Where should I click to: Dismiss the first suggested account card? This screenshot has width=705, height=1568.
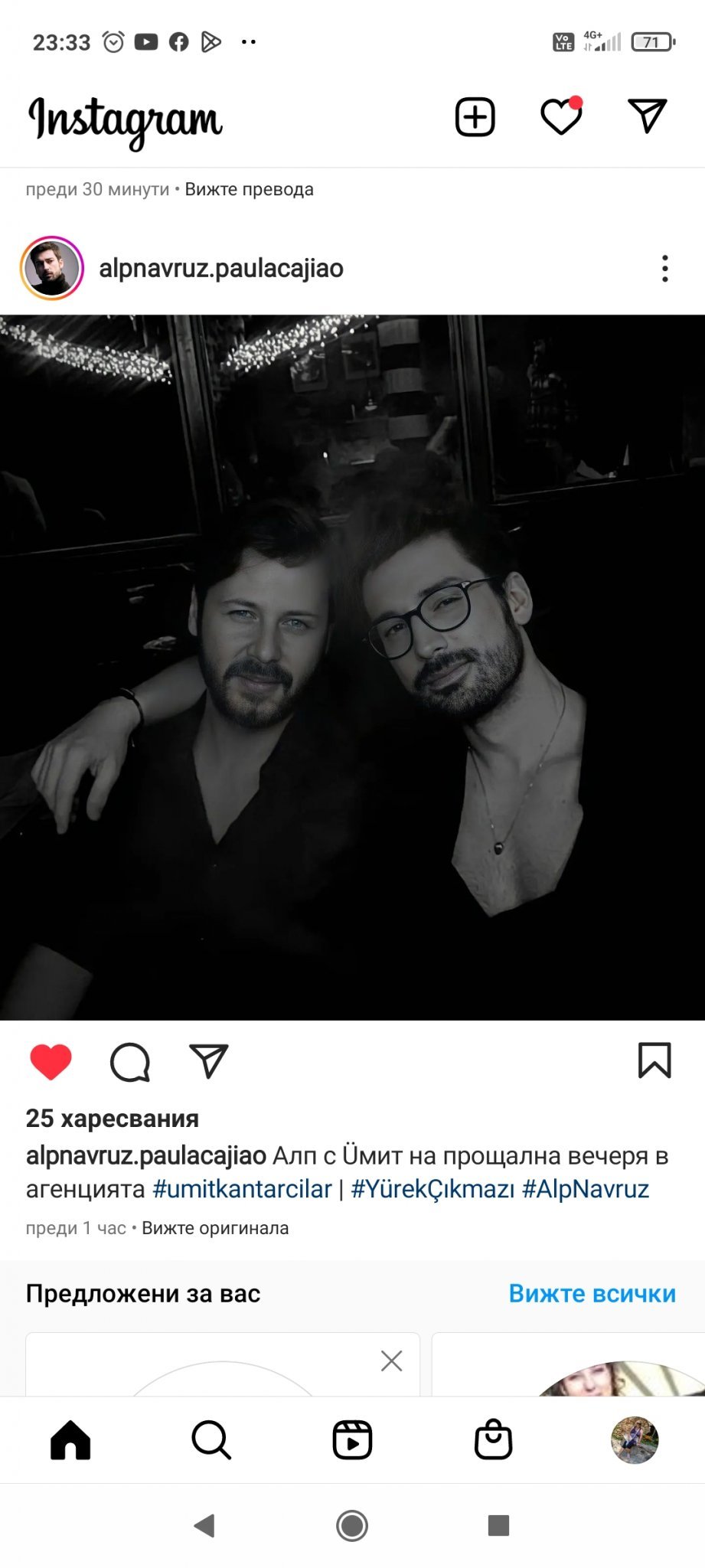click(x=391, y=1361)
